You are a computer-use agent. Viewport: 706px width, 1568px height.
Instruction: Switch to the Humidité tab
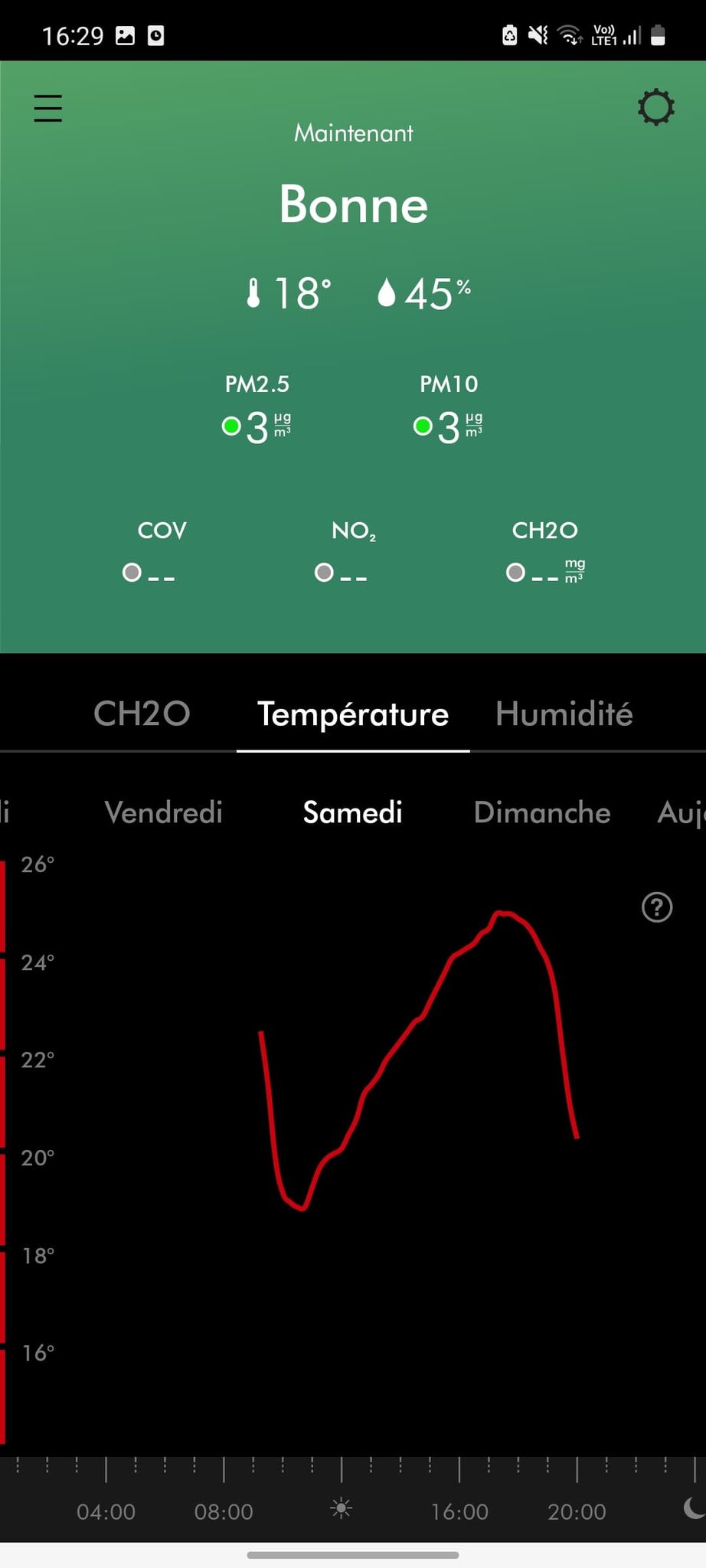point(564,714)
